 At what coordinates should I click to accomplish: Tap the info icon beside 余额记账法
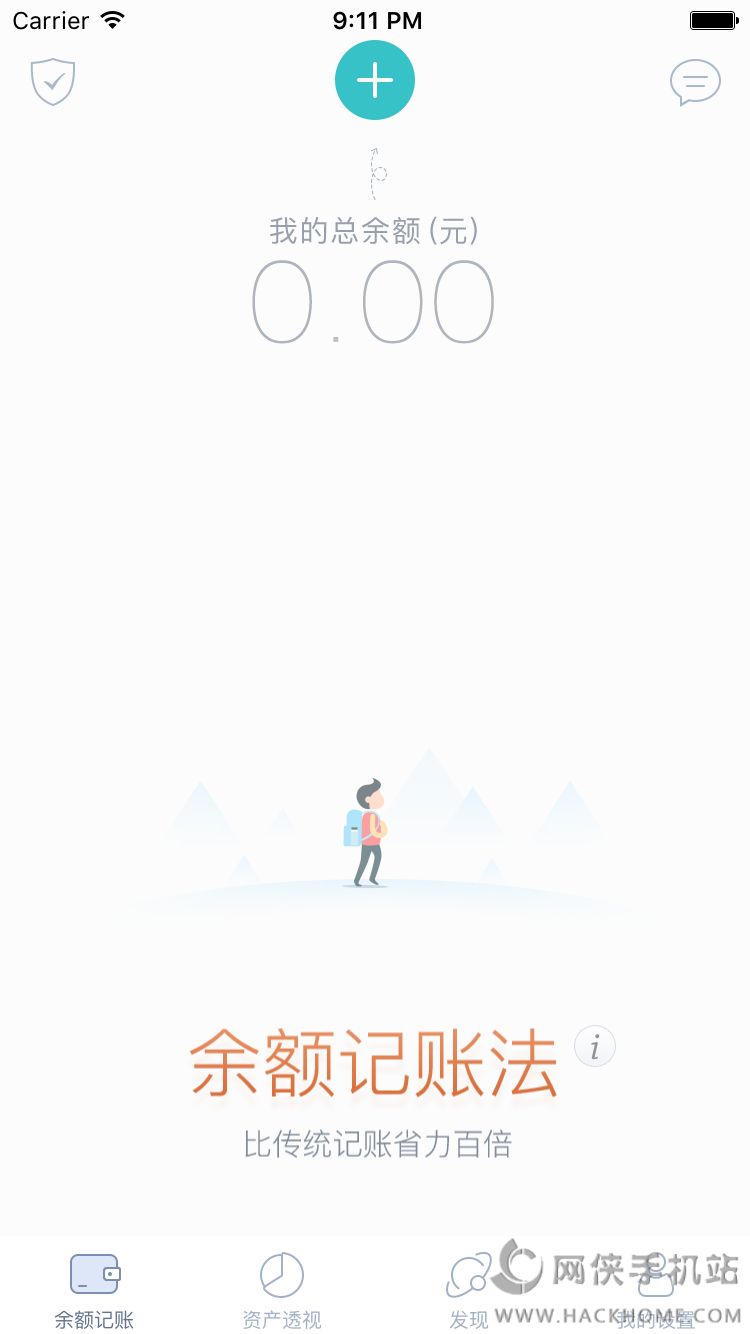coord(595,1047)
